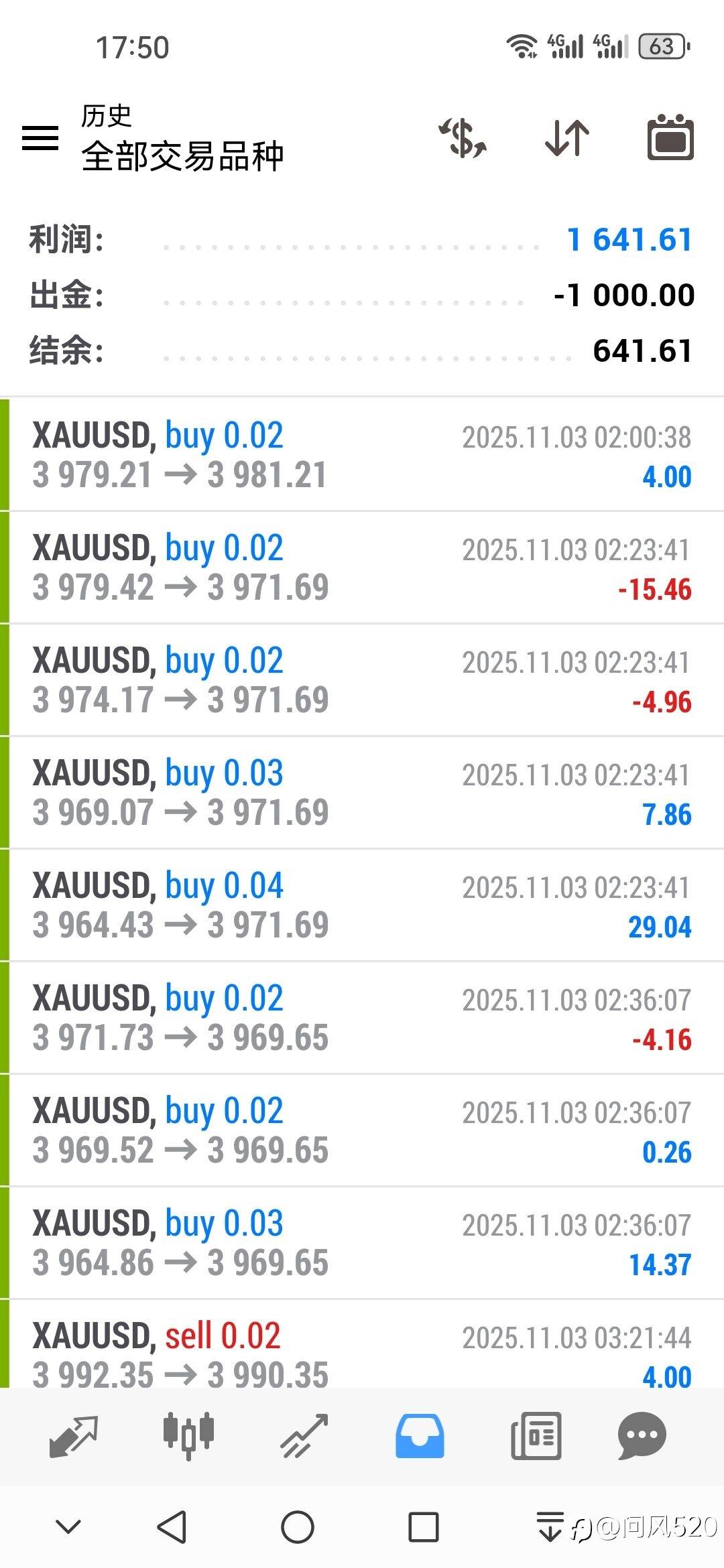724x1568 pixels.
Task: Open the buy 0.03 trade with profit 7.86
Action: pyautogui.click(x=362, y=793)
